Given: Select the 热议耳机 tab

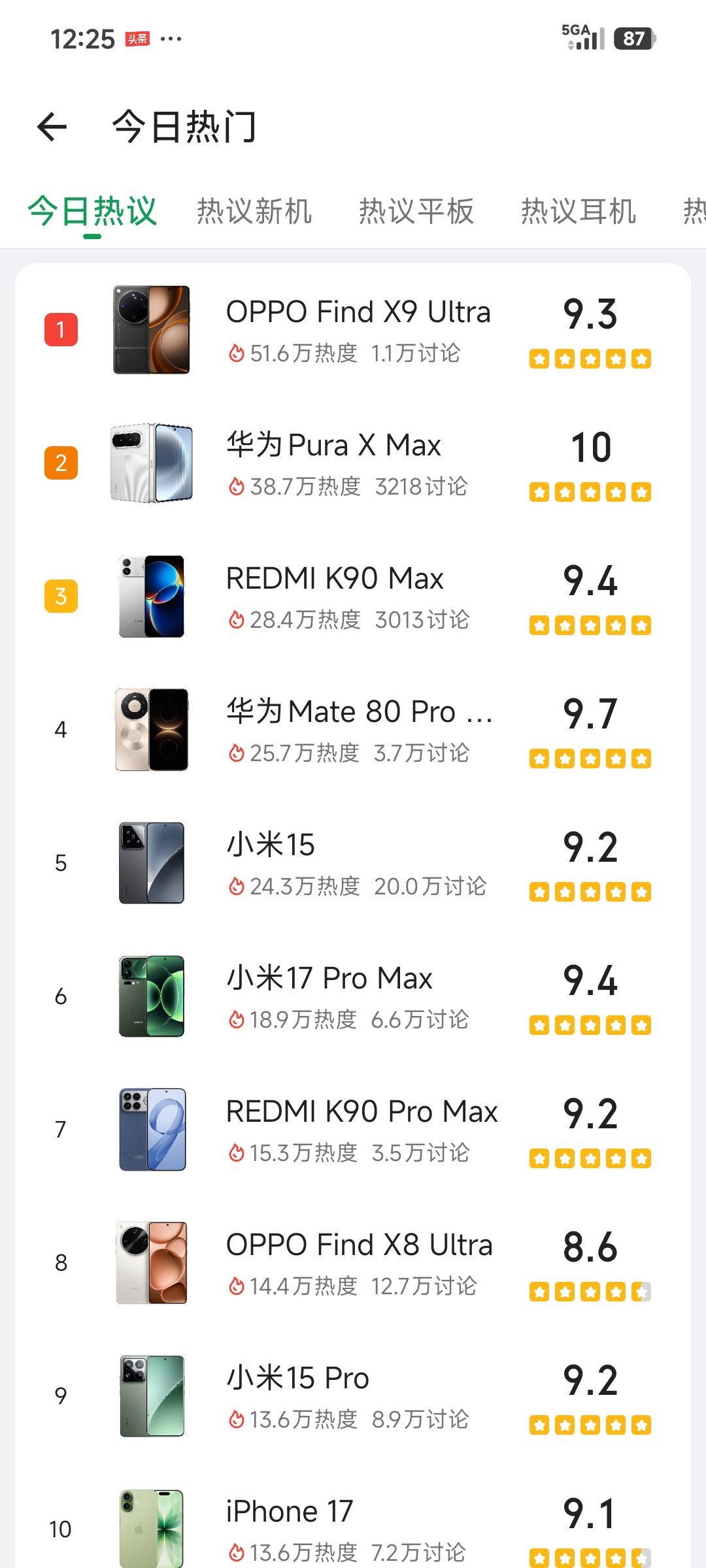Looking at the screenshot, I should [x=579, y=210].
